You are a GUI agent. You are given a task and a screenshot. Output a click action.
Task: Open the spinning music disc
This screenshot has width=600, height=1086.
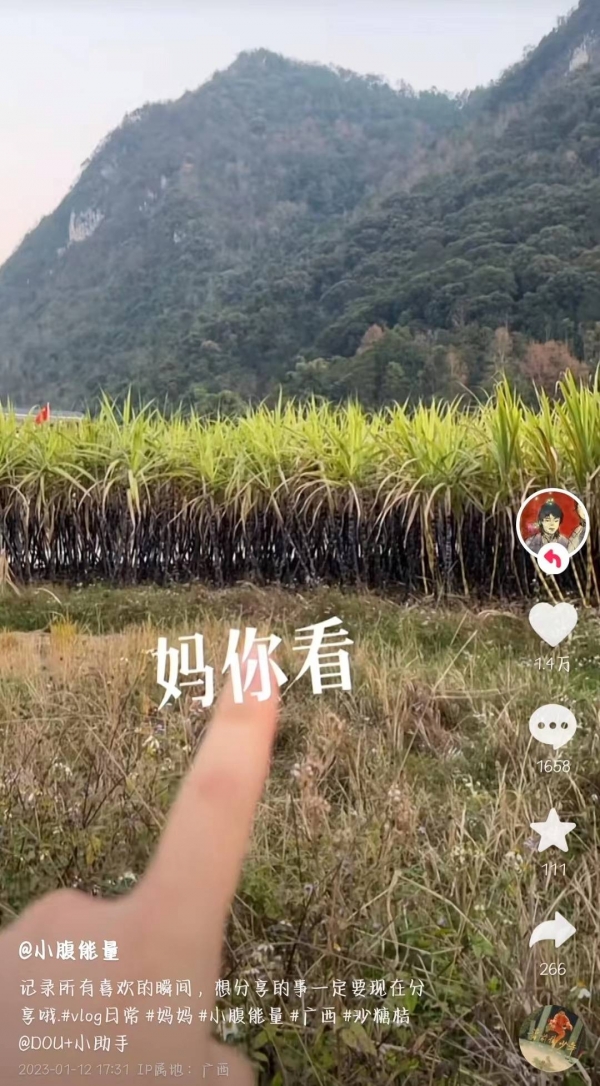(552, 1039)
